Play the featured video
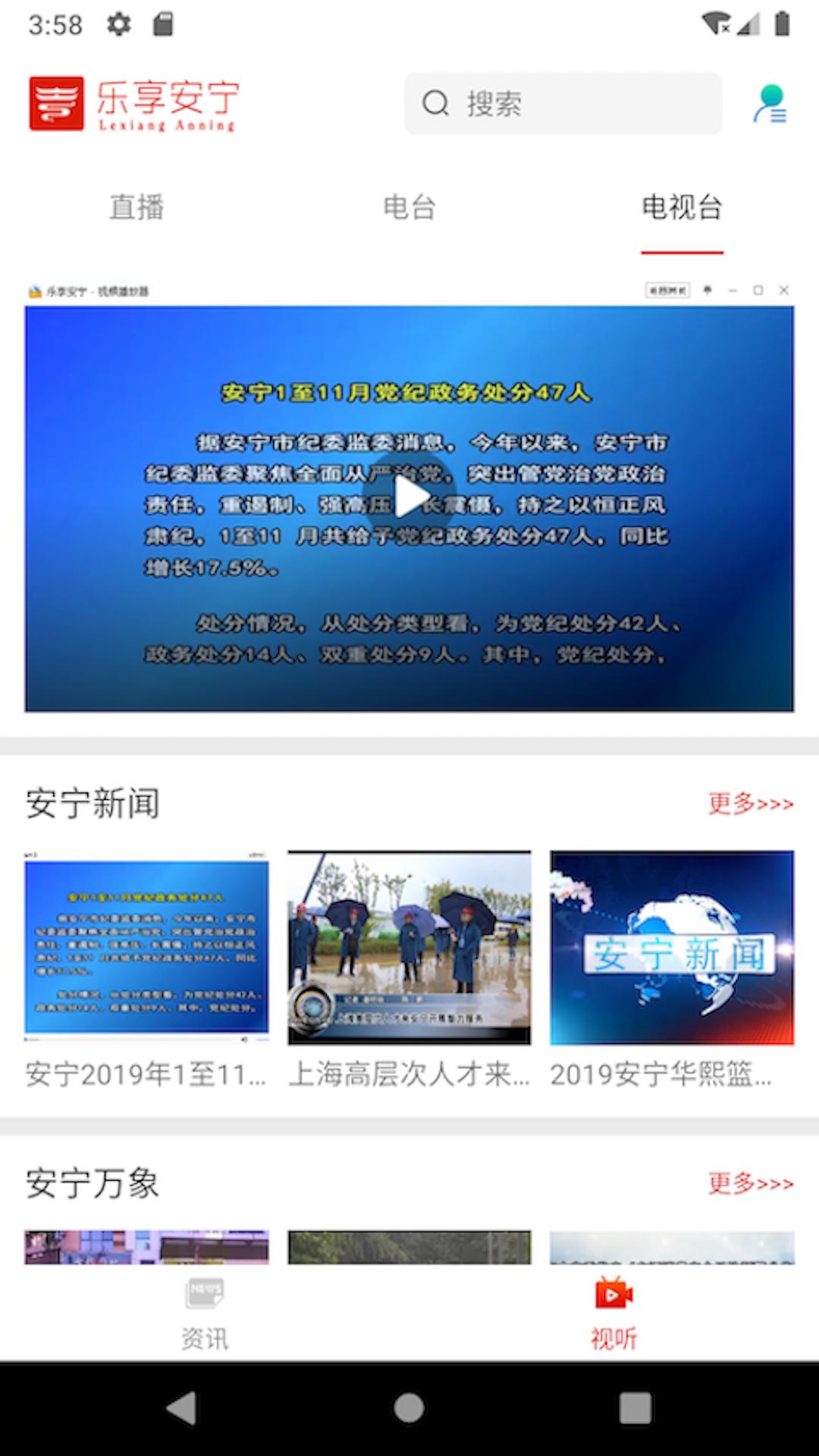This screenshot has width=819, height=1456. click(409, 498)
